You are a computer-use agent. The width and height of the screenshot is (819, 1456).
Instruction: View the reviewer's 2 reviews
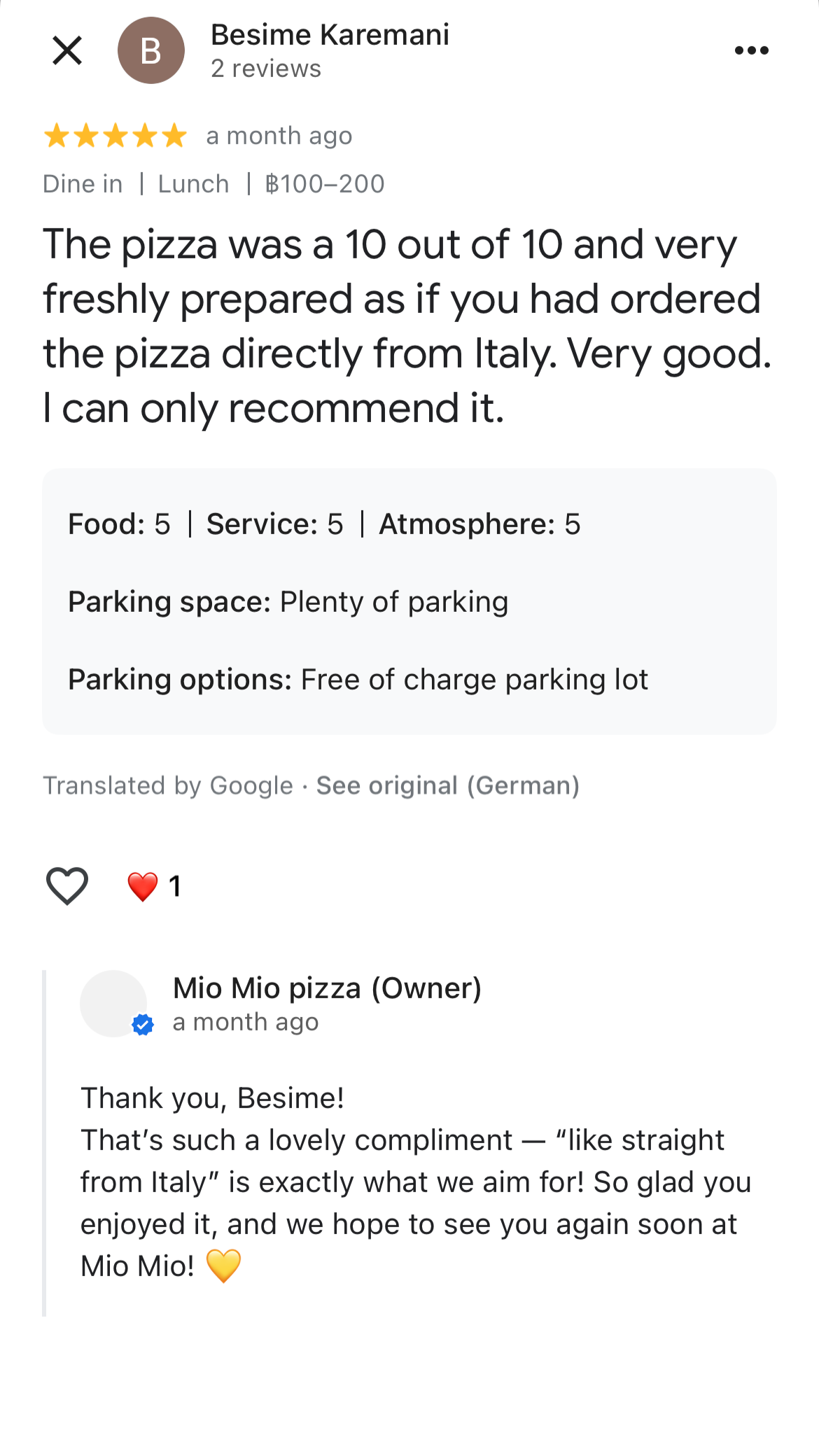pos(266,68)
